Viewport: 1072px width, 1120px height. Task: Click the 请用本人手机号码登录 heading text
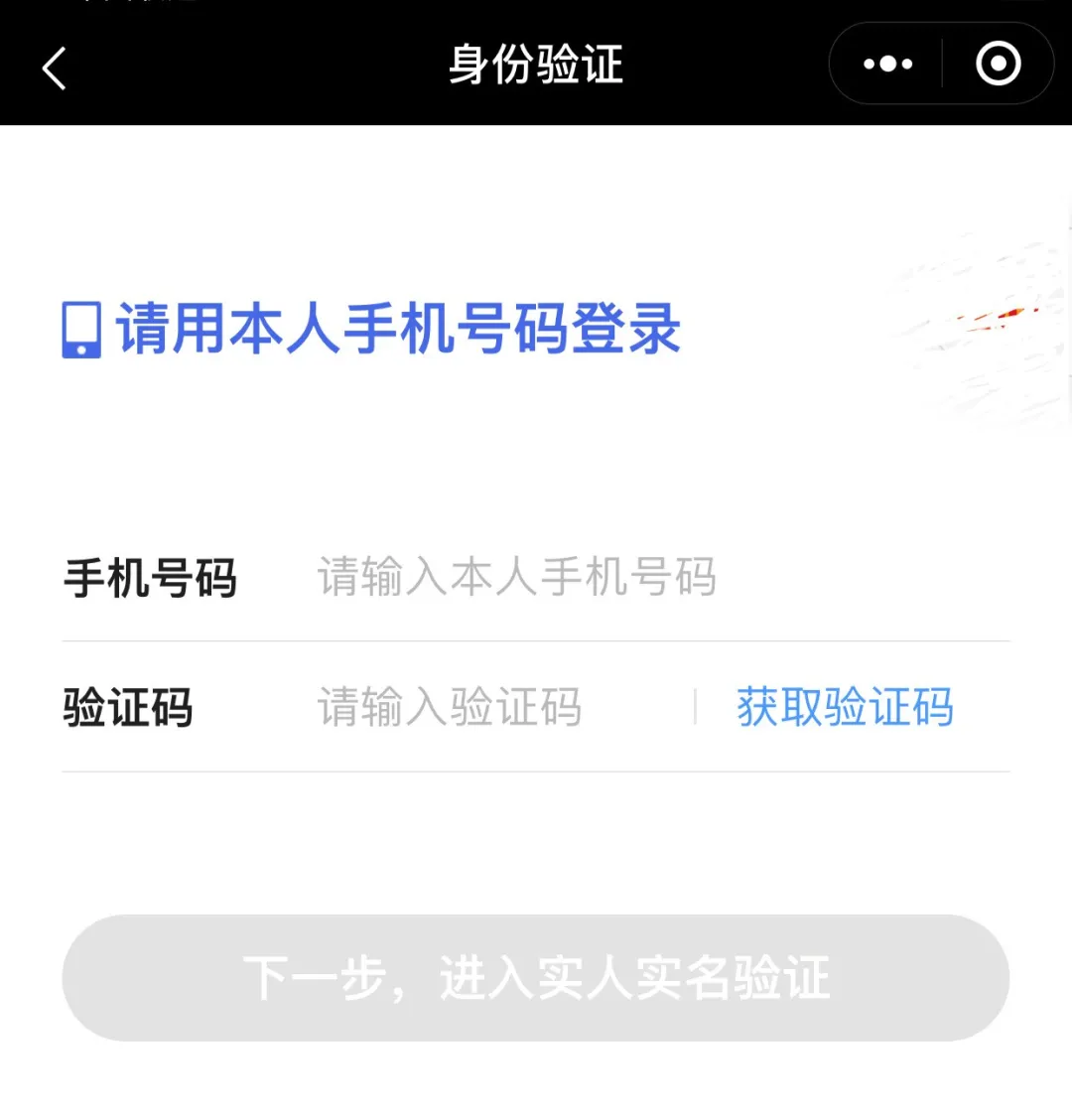click(395, 333)
